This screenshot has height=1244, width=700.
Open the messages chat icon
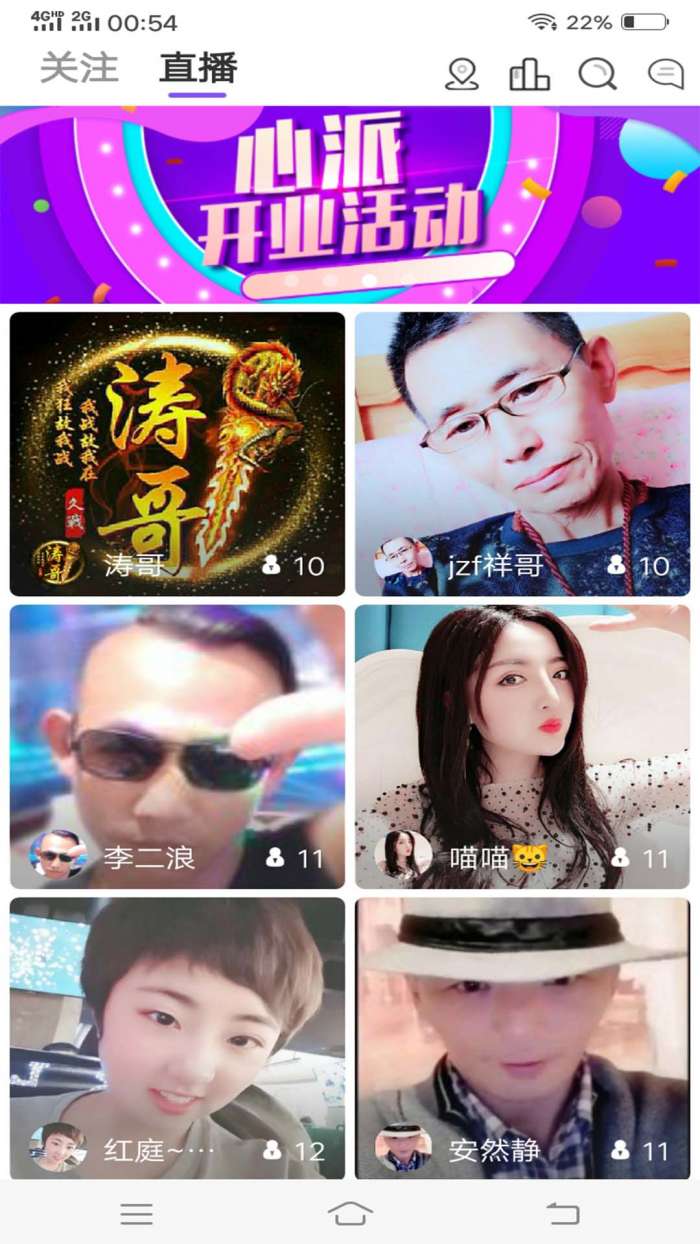tap(665, 74)
